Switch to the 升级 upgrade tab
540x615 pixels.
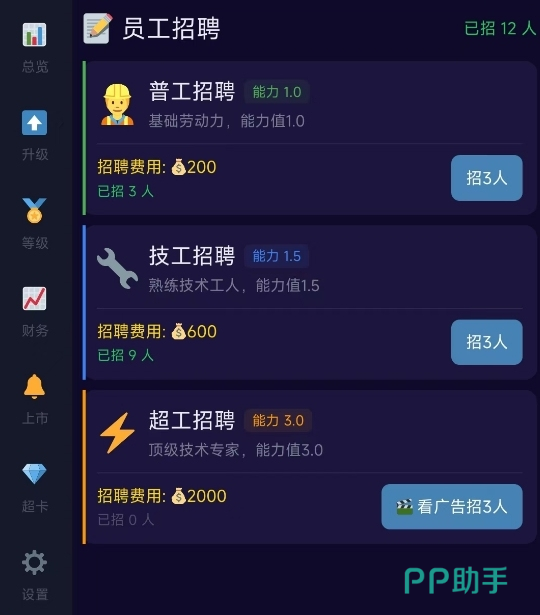coord(35,136)
